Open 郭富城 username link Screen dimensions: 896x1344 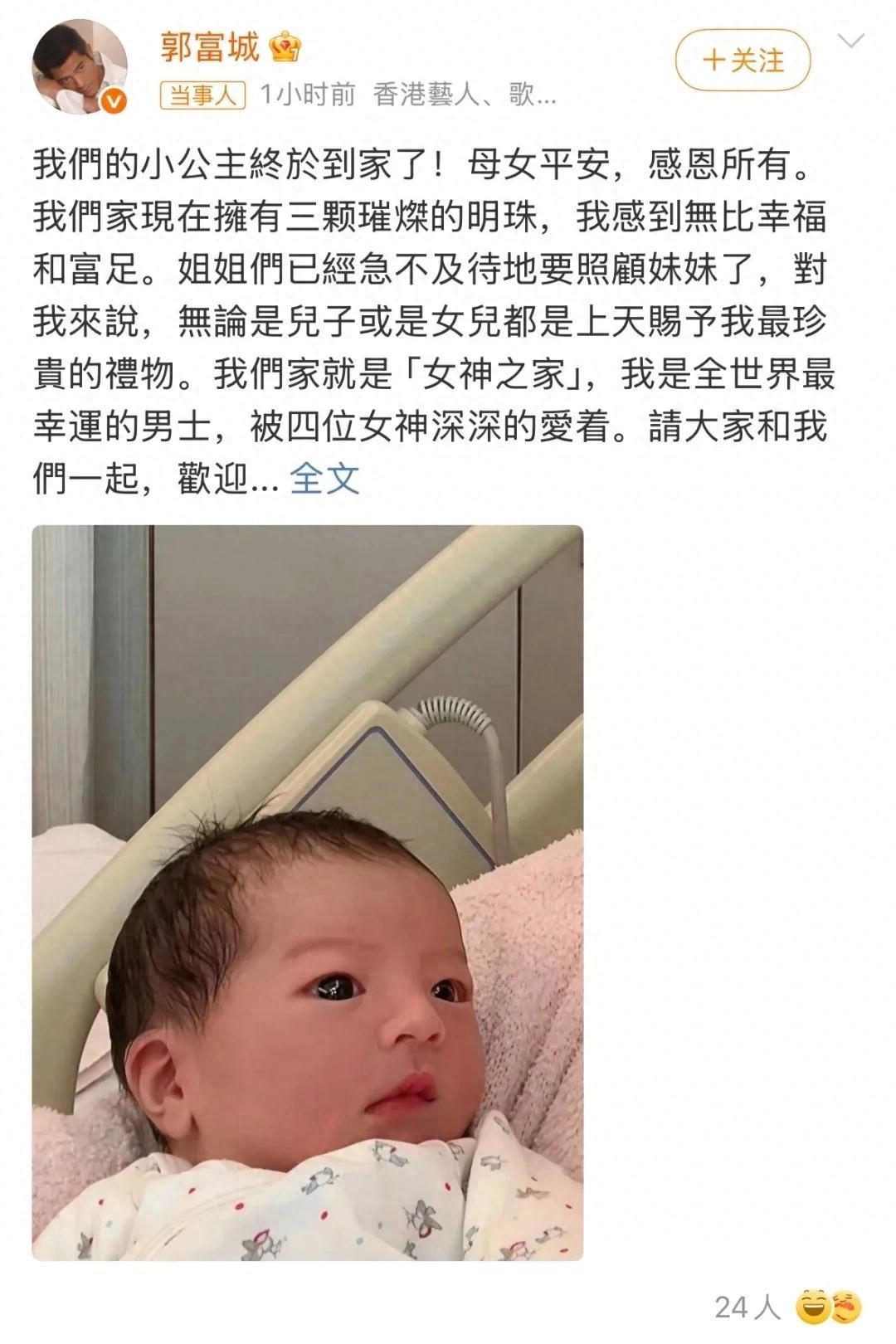click(210, 47)
